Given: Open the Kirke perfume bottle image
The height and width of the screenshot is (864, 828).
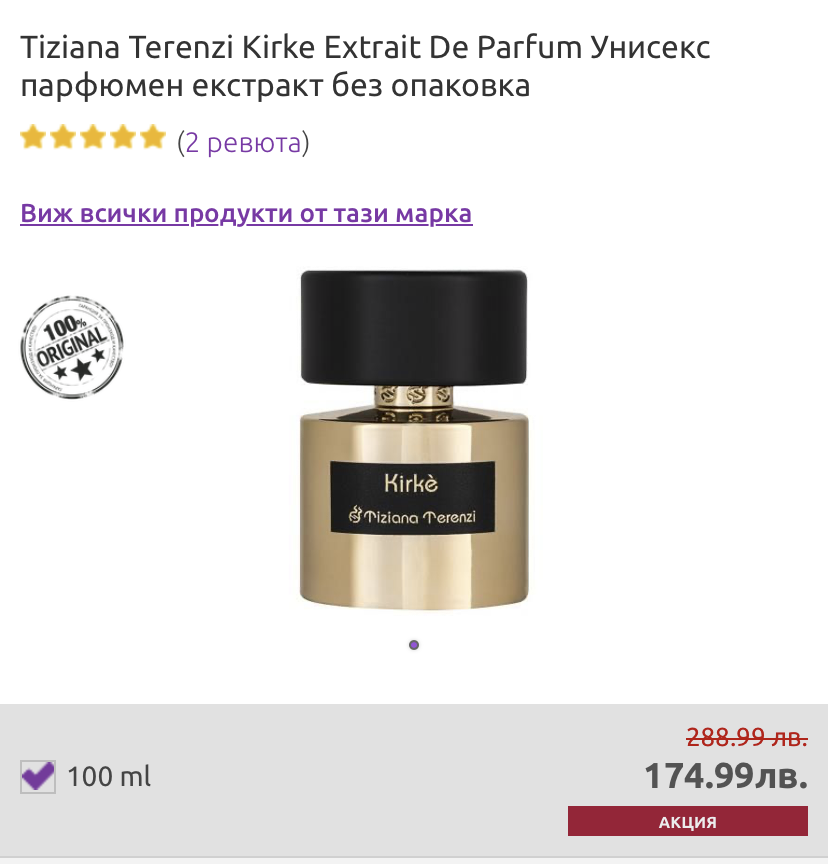Looking at the screenshot, I should click(414, 438).
